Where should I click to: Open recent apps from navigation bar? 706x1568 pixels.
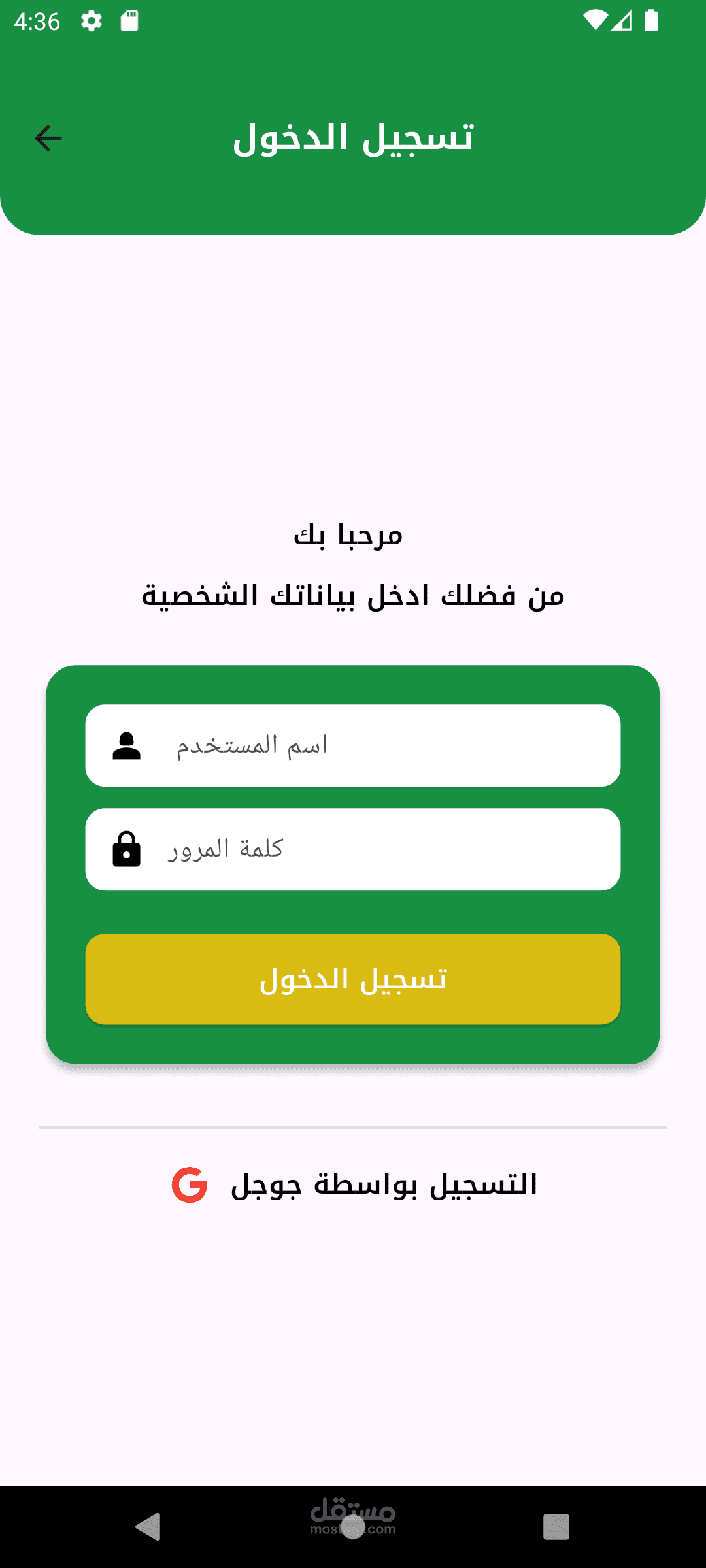[x=556, y=1527]
